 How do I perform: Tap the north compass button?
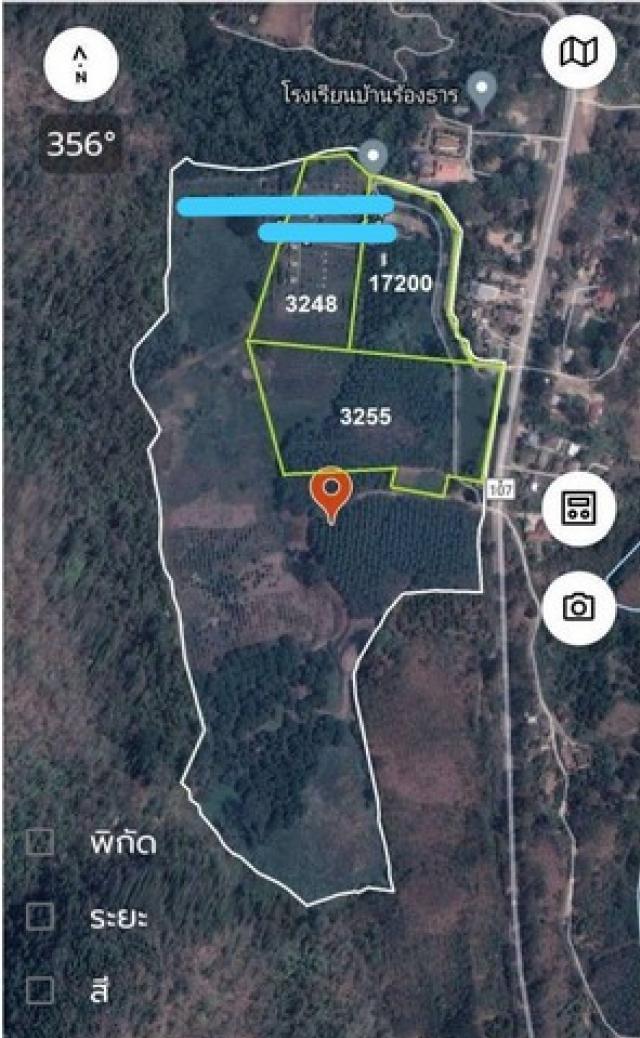click(x=81, y=64)
